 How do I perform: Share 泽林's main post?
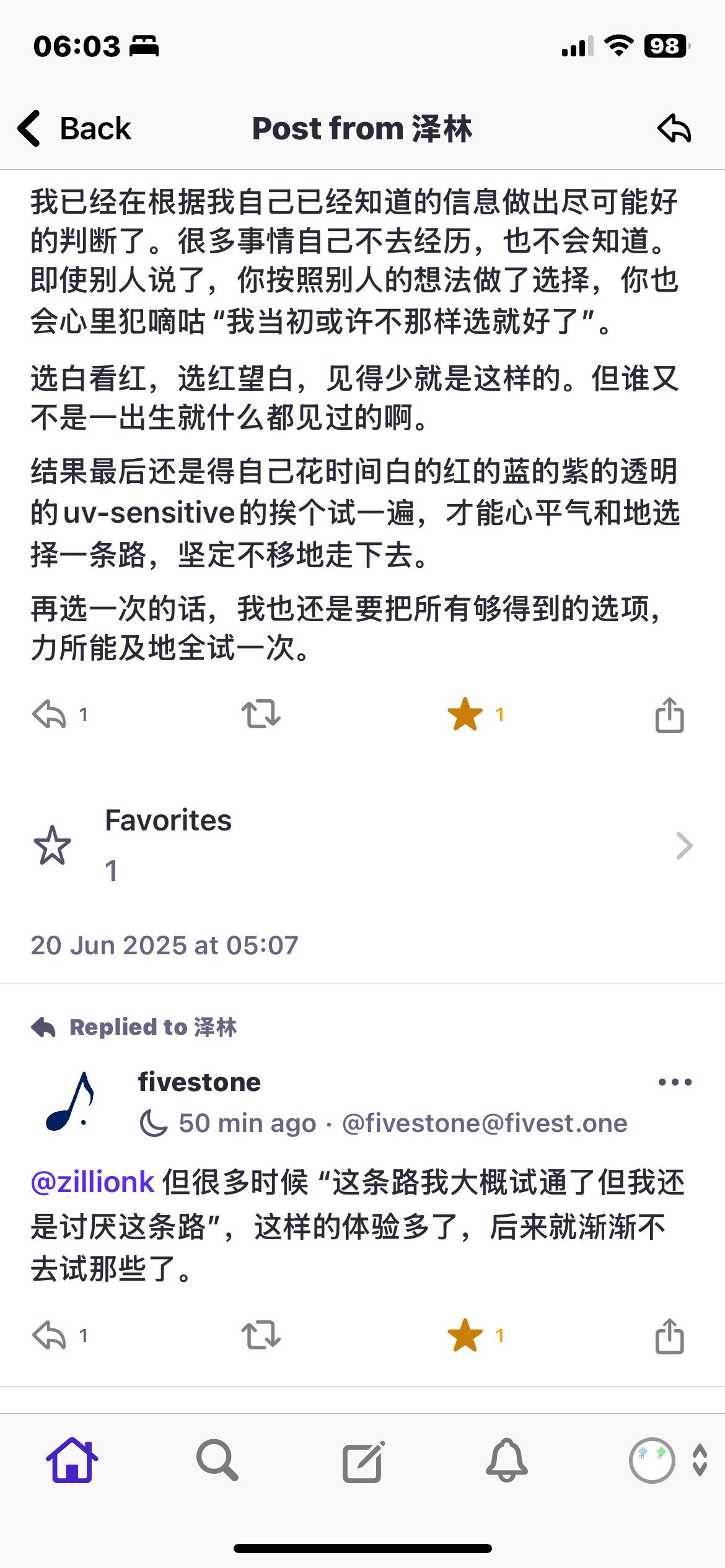(x=669, y=715)
